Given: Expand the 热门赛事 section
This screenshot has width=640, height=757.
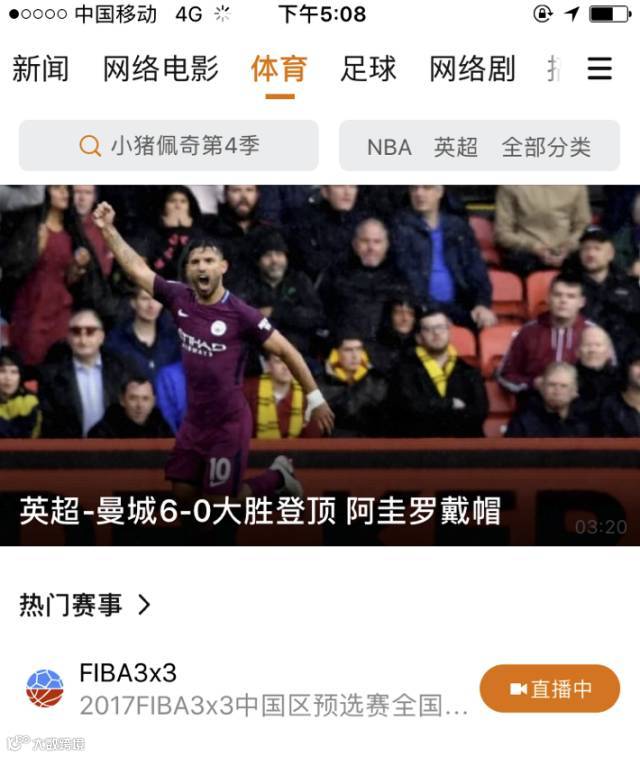Looking at the screenshot, I should point(86,604).
